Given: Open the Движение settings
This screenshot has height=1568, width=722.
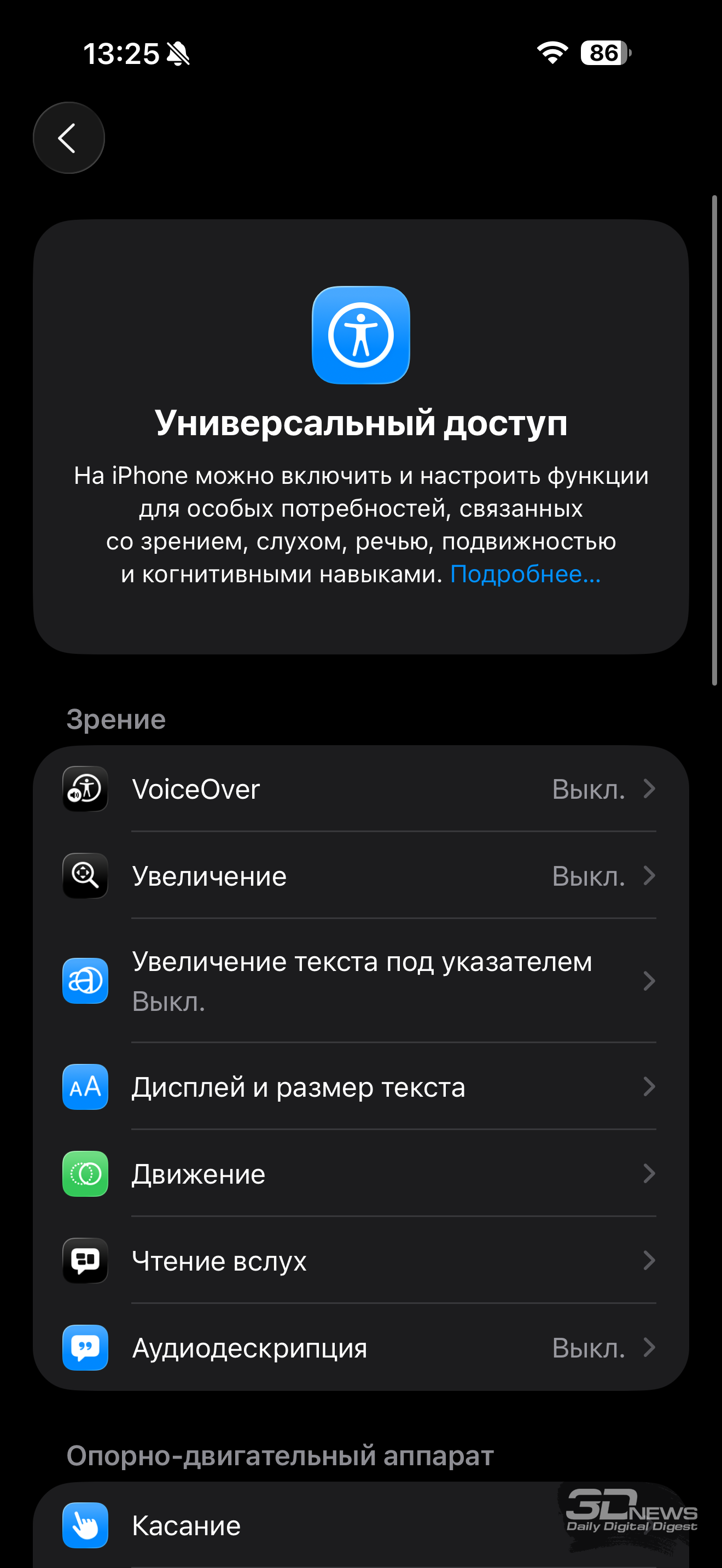Looking at the screenshot, I should point(360,1174).
